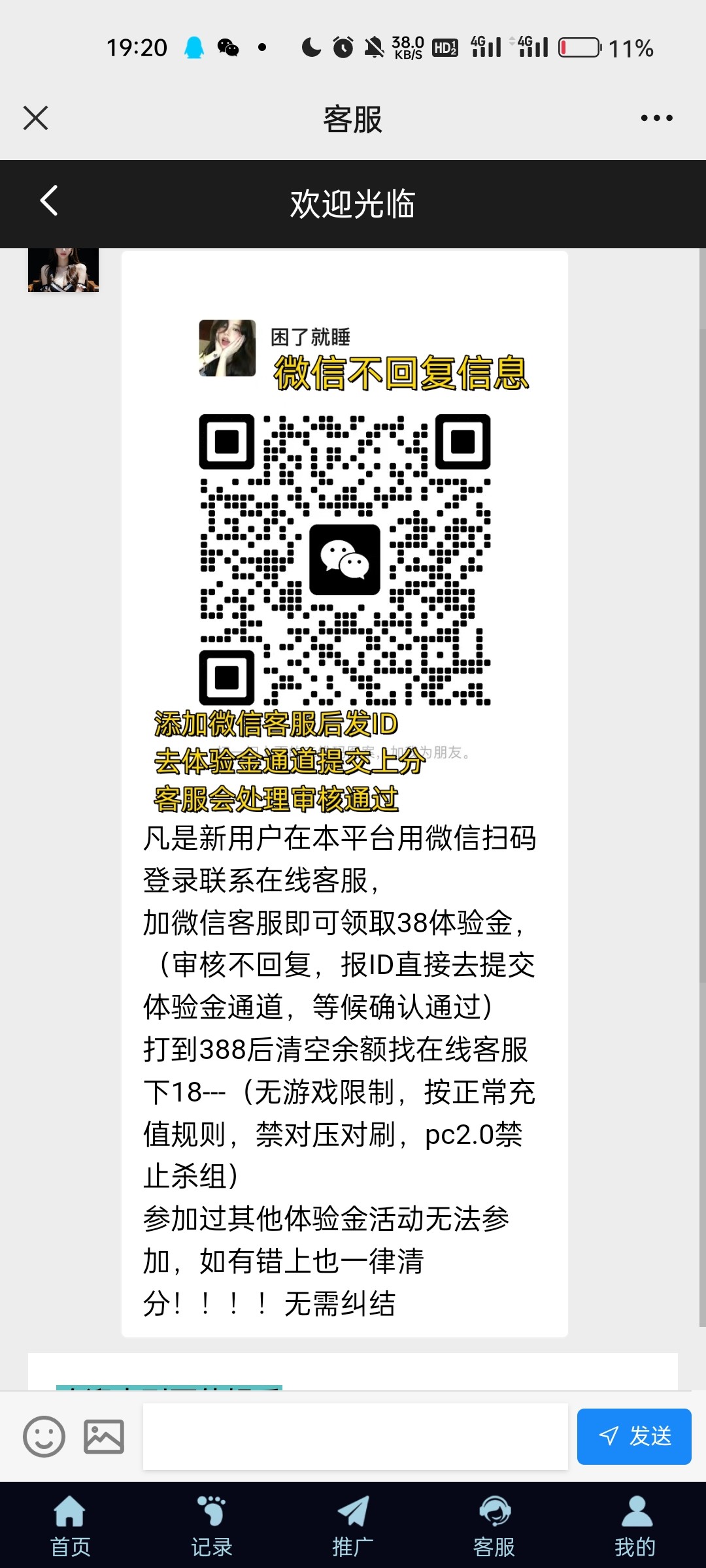706x1568 pixels.
Task: Close the 客服 webview page
Action: pos(35,118)
